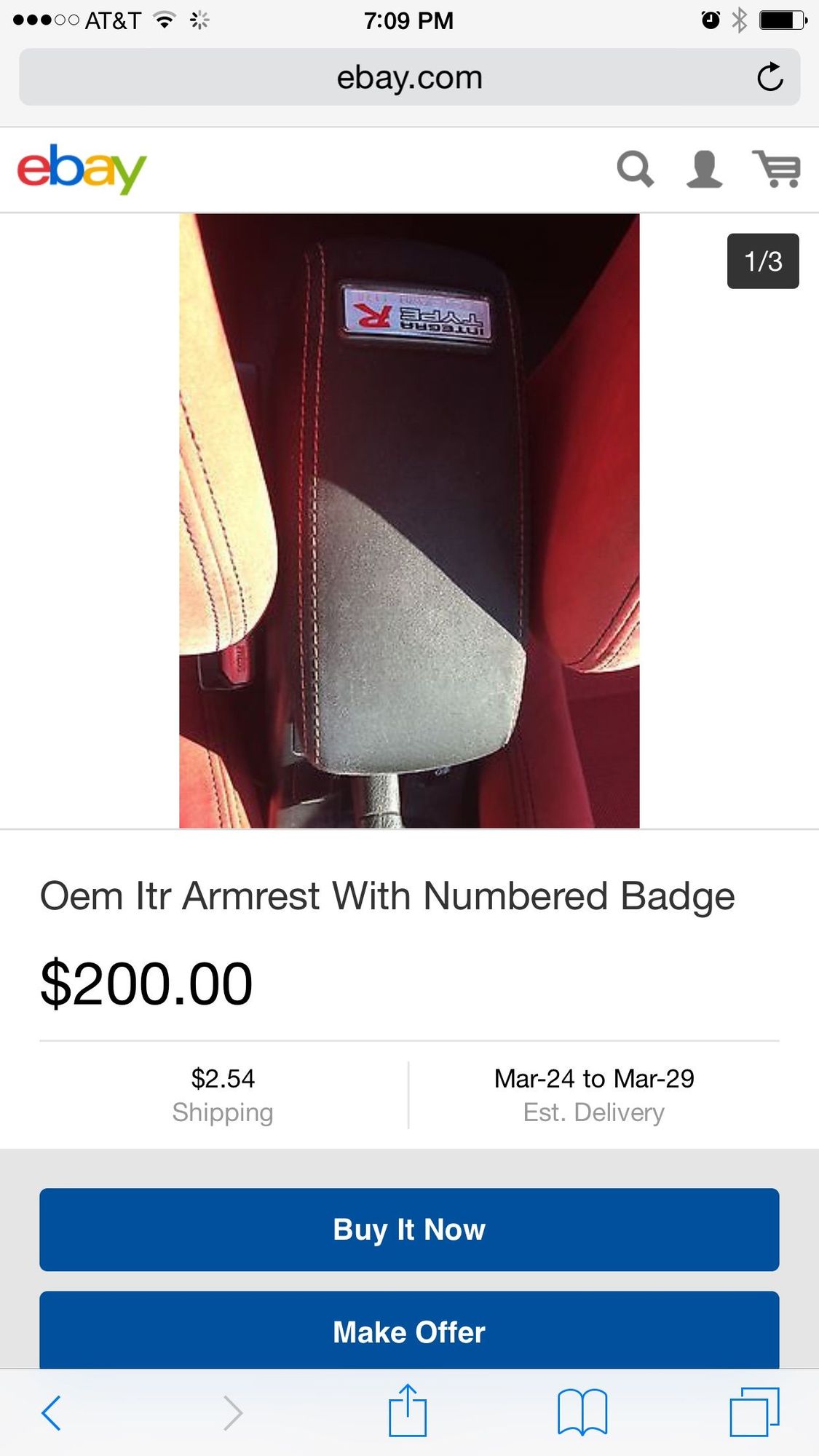Image resolution: width=819 pixels, height=1456 pixels.
Task: Tap the ebay.com address bar
Action: (408, 77)
